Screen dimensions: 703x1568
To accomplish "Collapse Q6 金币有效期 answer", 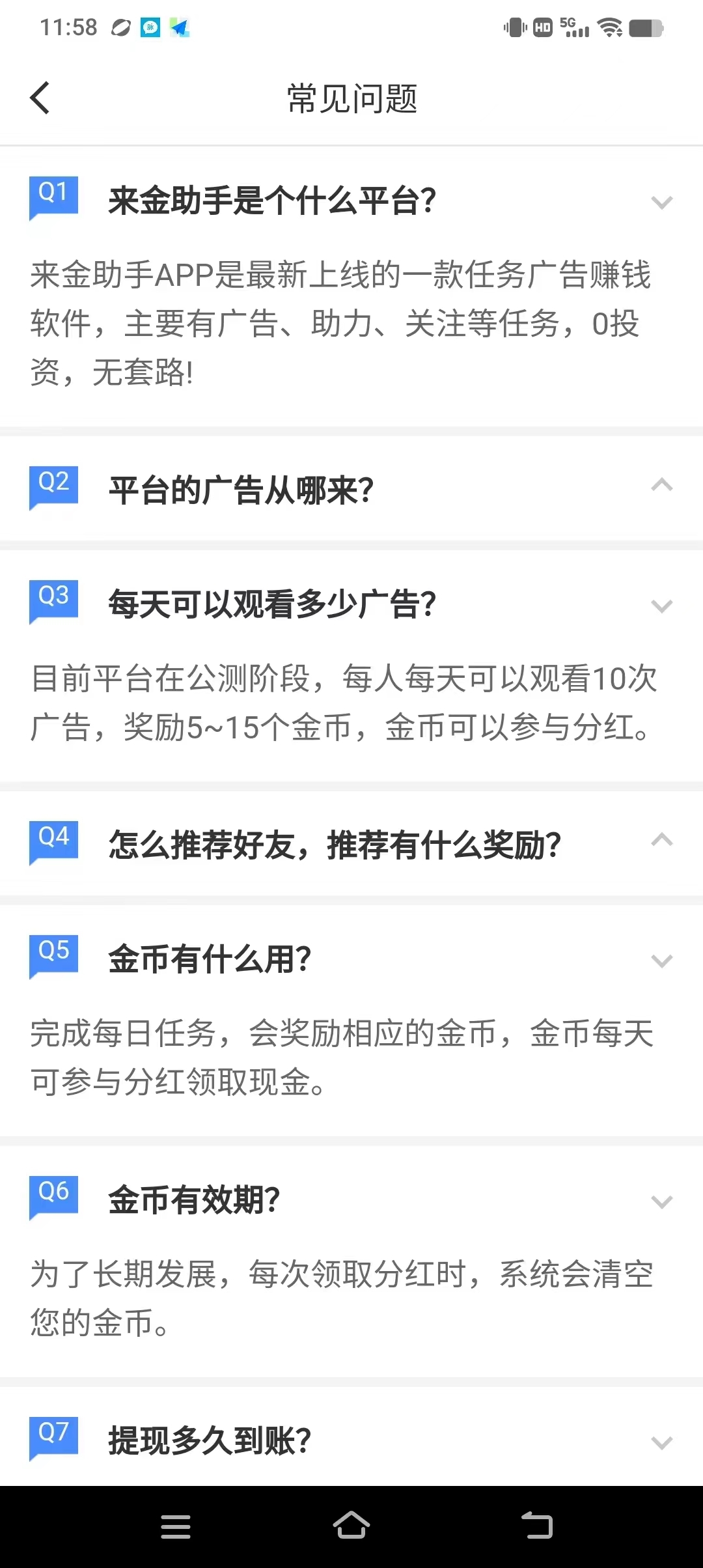I will (661, 1201).
